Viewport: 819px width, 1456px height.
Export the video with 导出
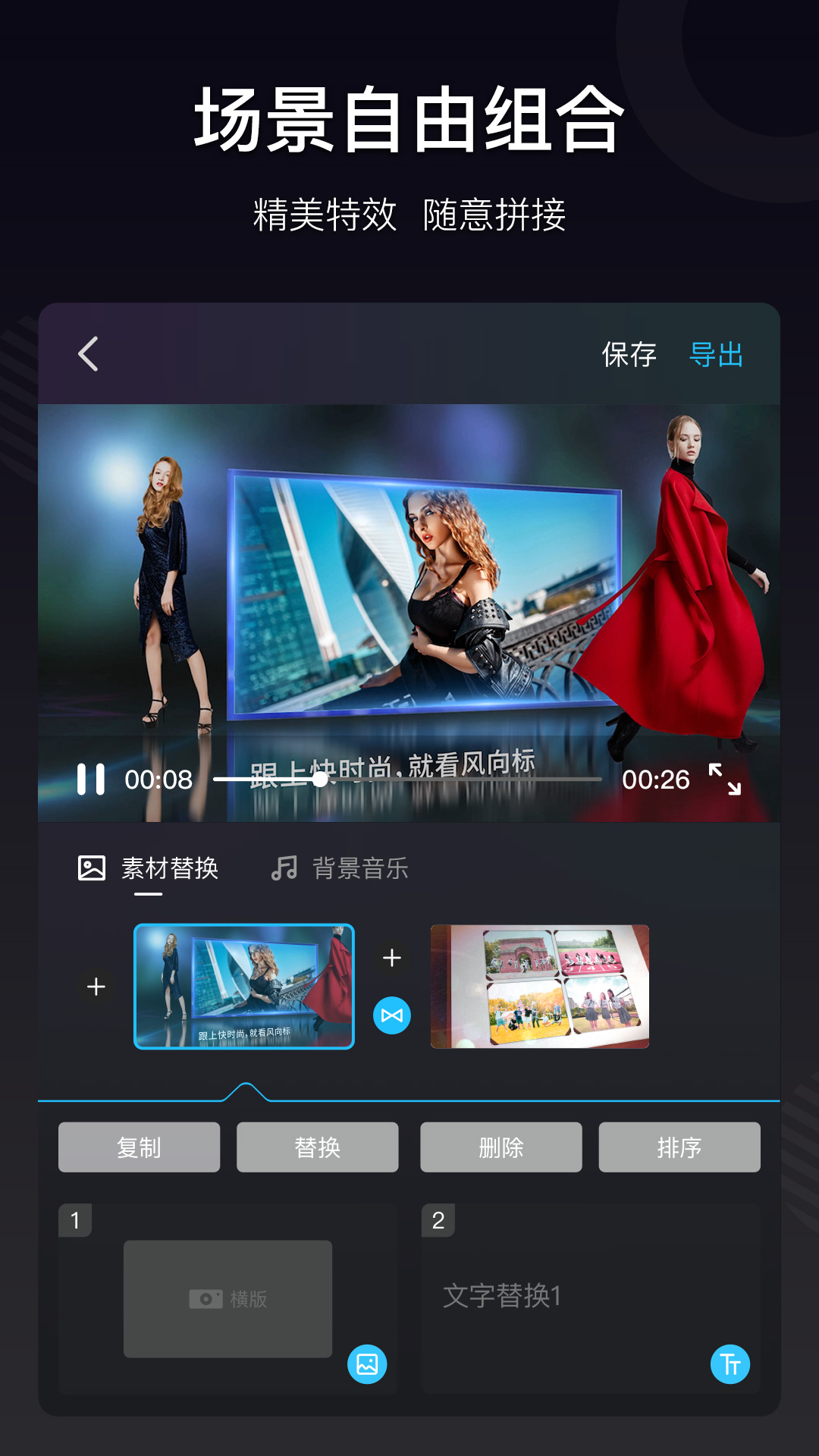click(716, 356)
